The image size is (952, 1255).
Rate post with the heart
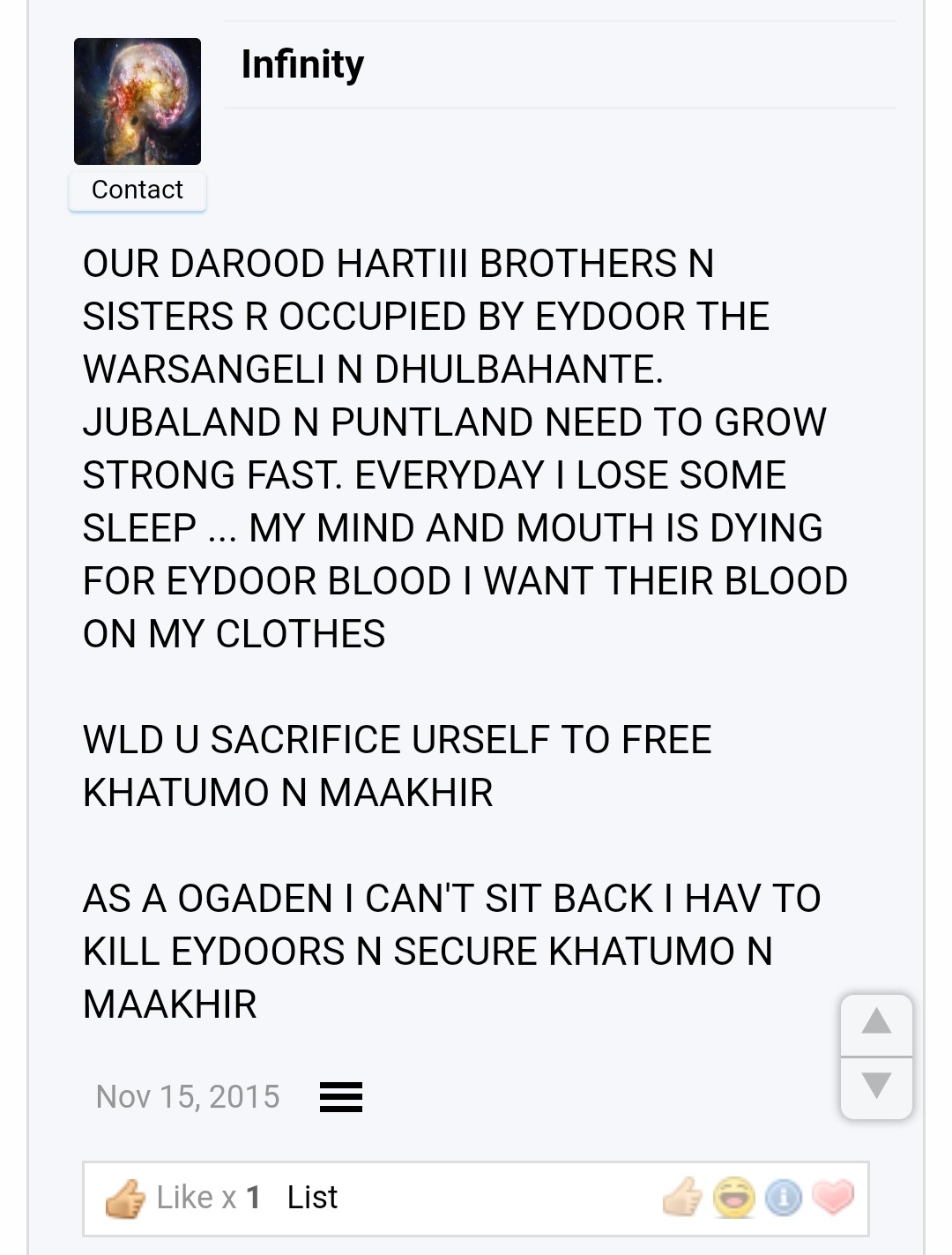coord(833,1198)
